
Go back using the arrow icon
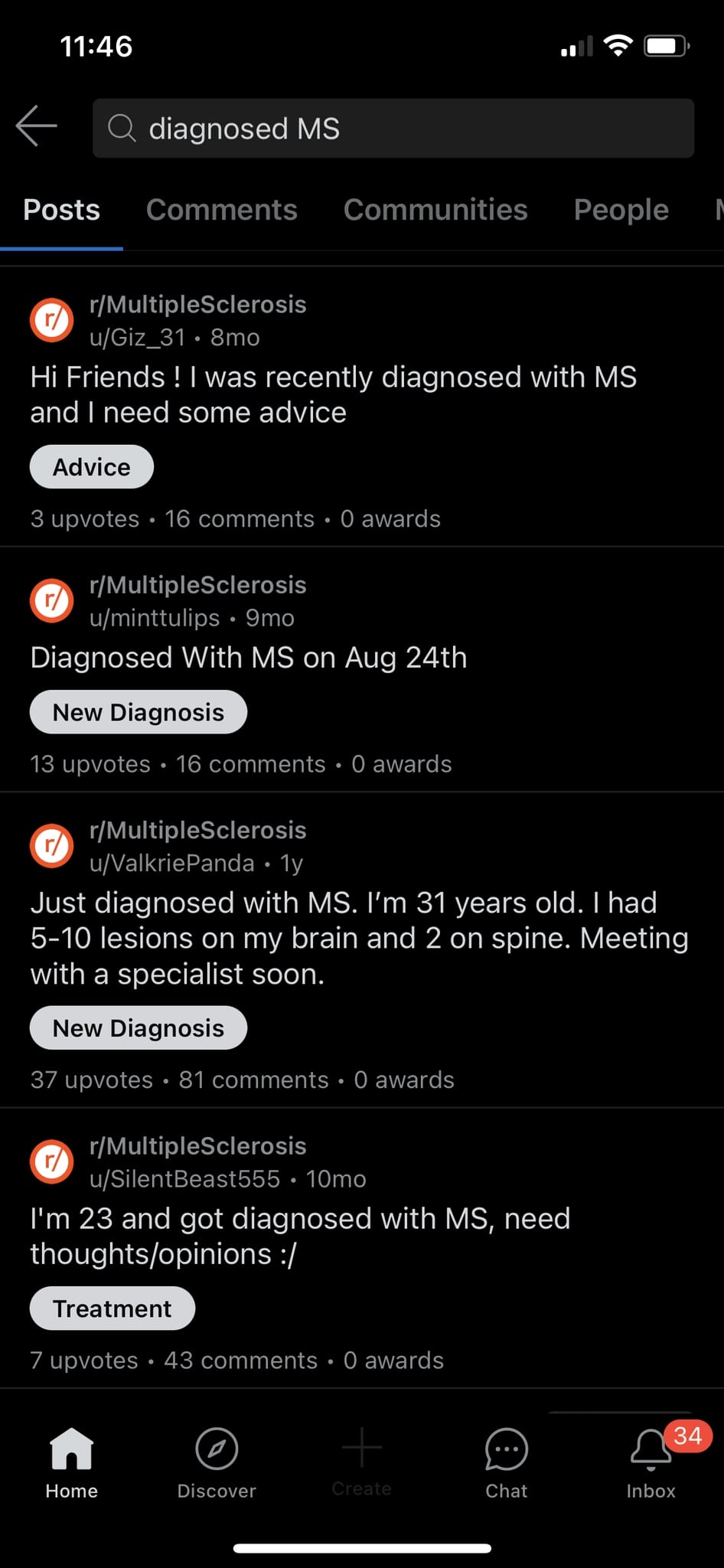click(x=36, y=126)
